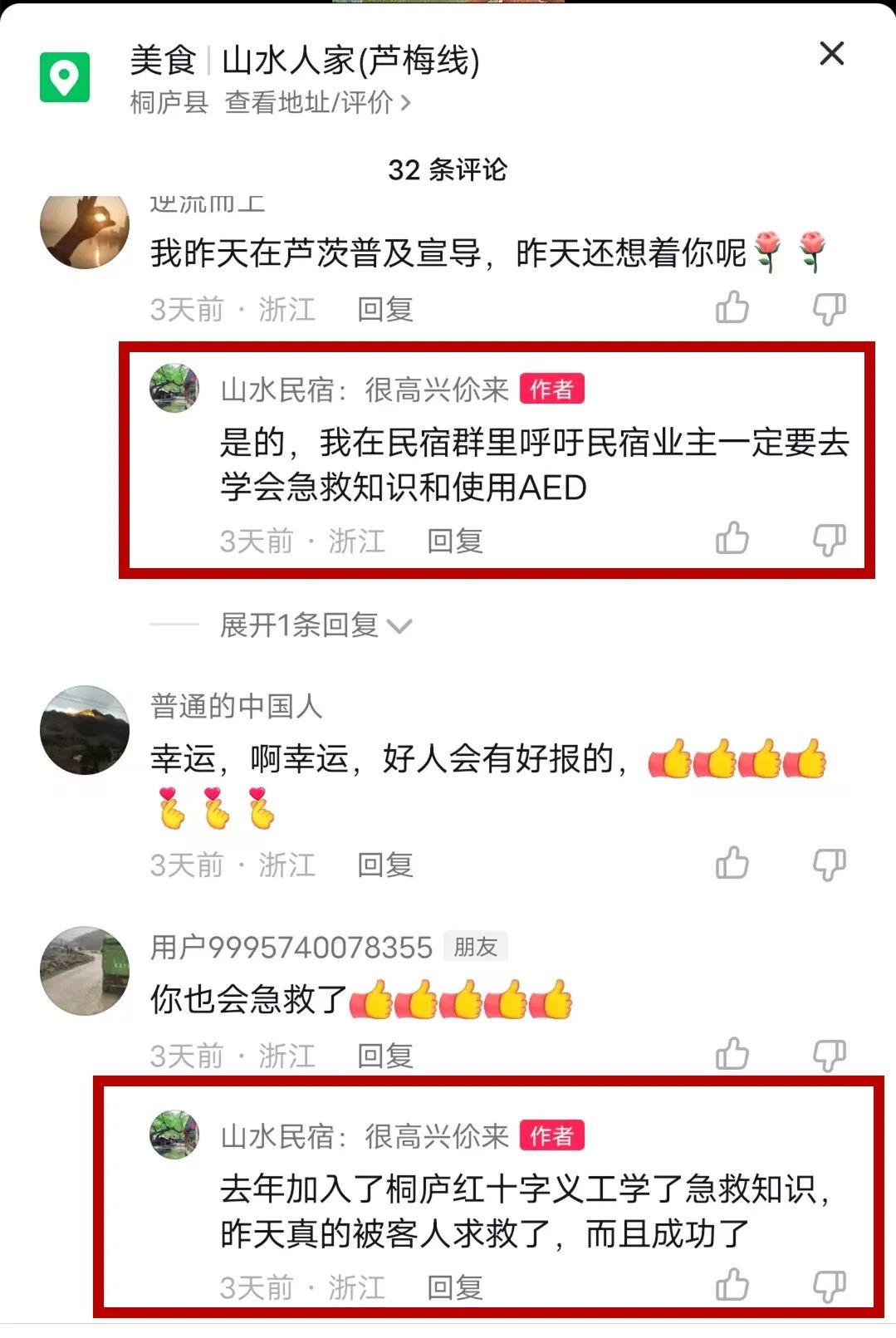Image resolution: width=896 pixels, height=1338 pixels.
Task: Dislike the author's reply about 桐庐红十字义工
Action: click(829, 1285)
